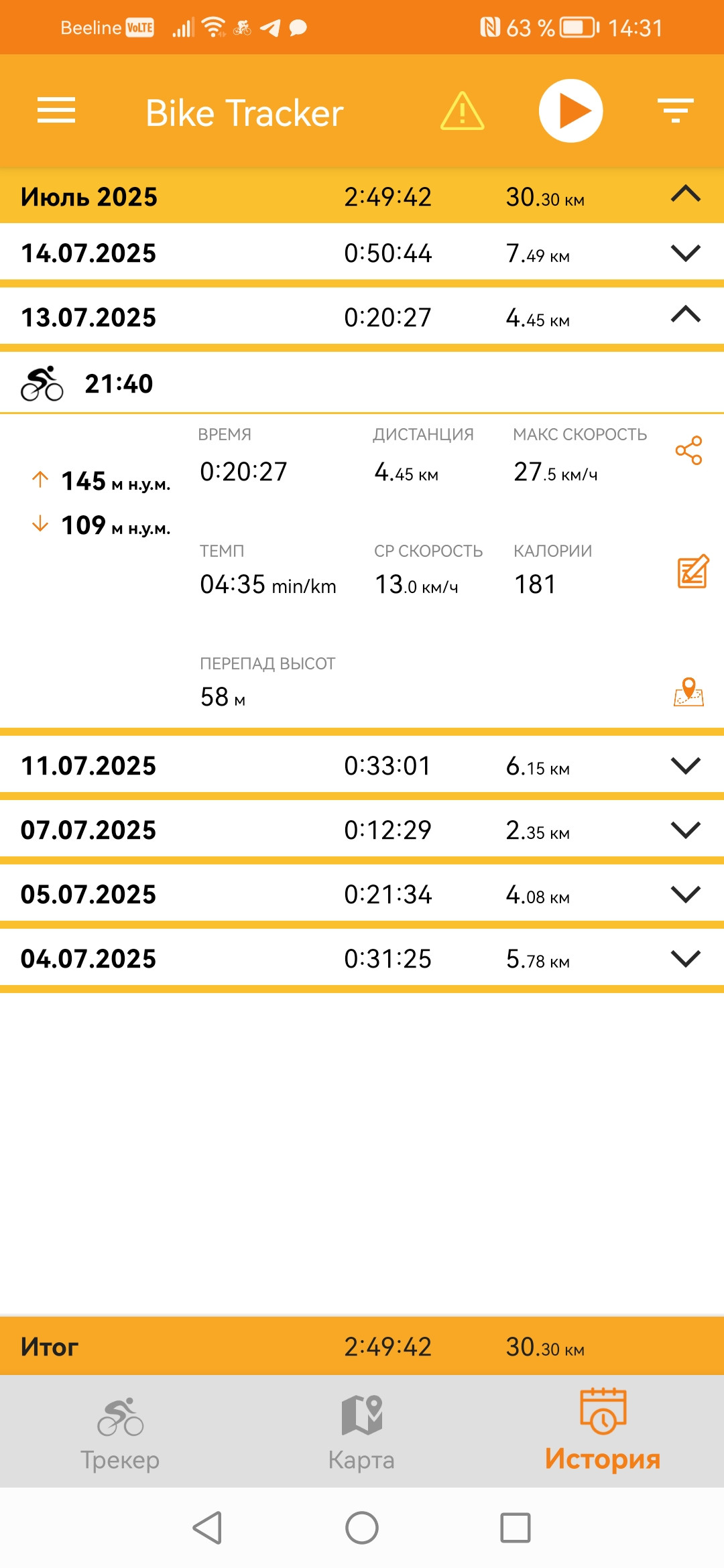Switch to the Трекер tab

pos(121,1432)
